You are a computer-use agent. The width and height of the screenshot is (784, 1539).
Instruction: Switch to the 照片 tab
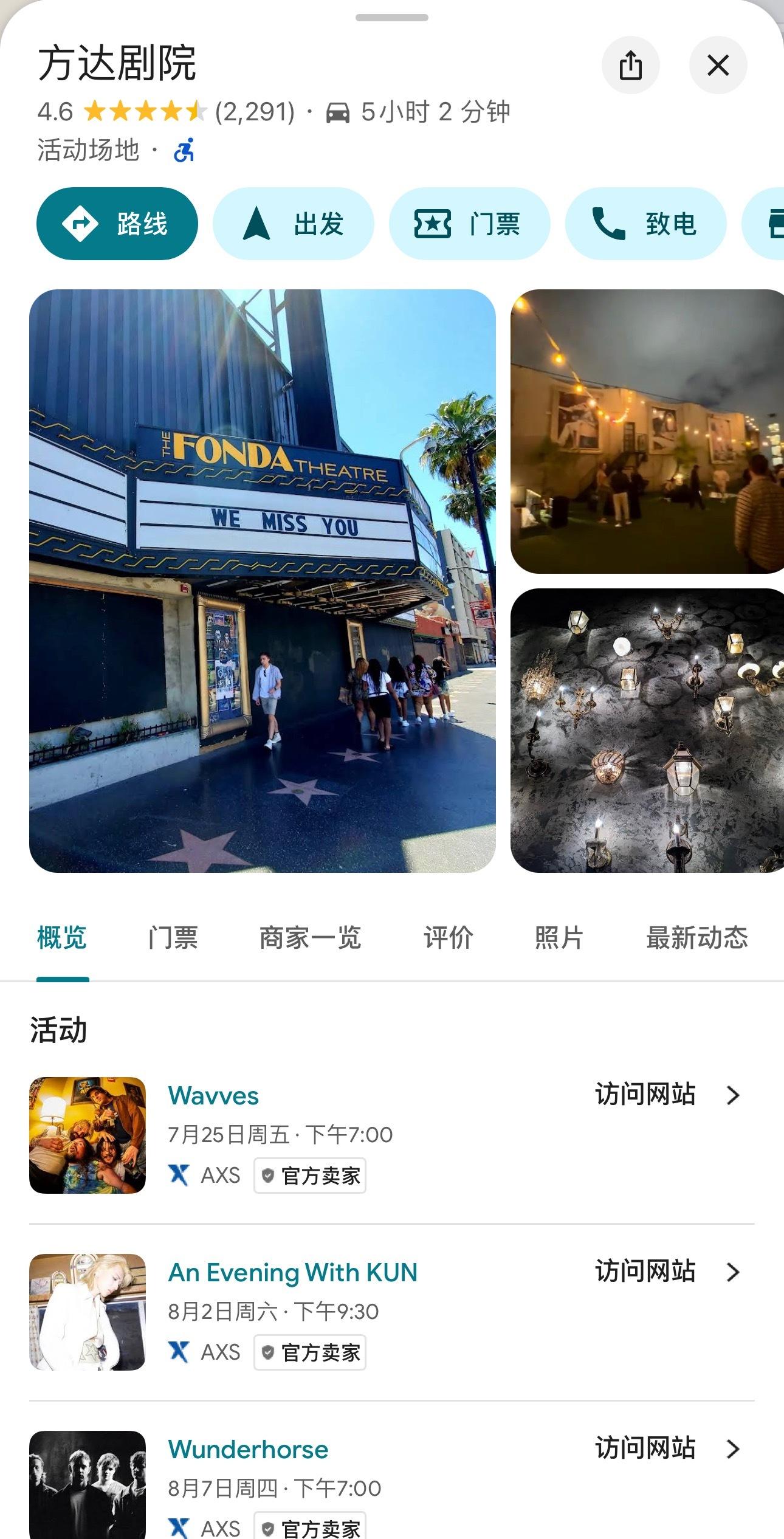[x=559, y=937]
